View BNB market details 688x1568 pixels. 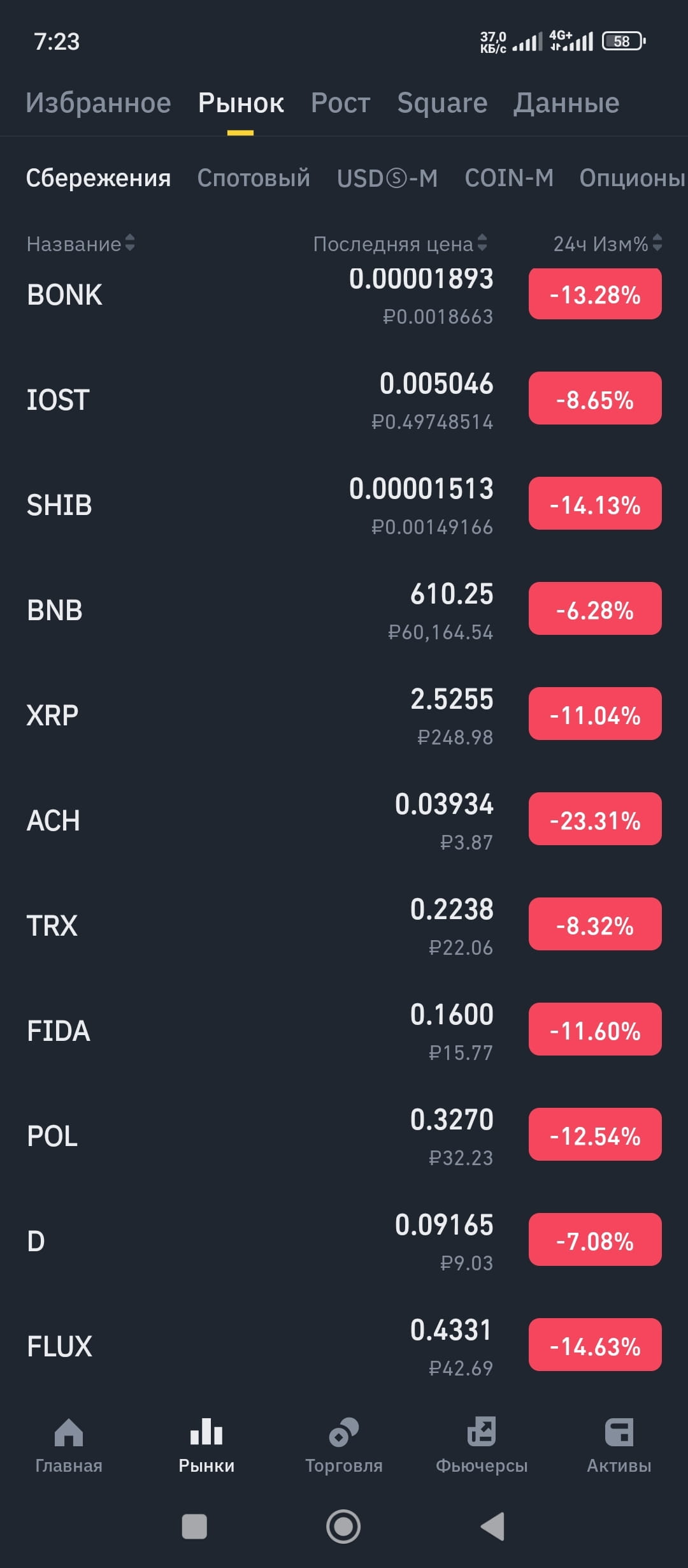(x=344, y=611)
